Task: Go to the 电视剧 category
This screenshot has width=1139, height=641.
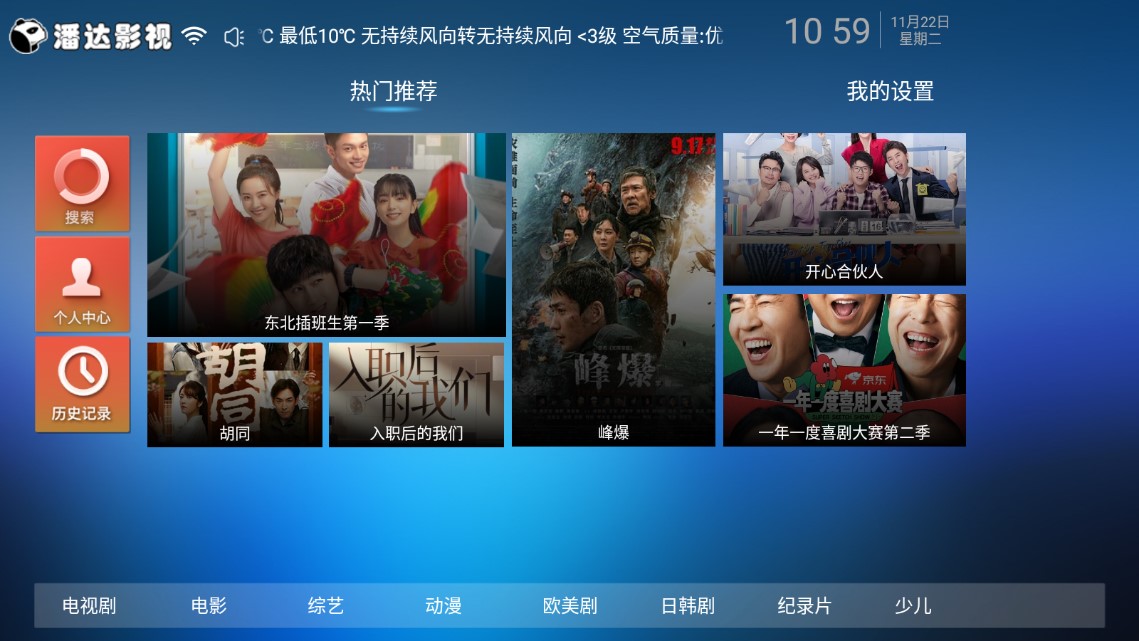Action: tap(89, 606)
